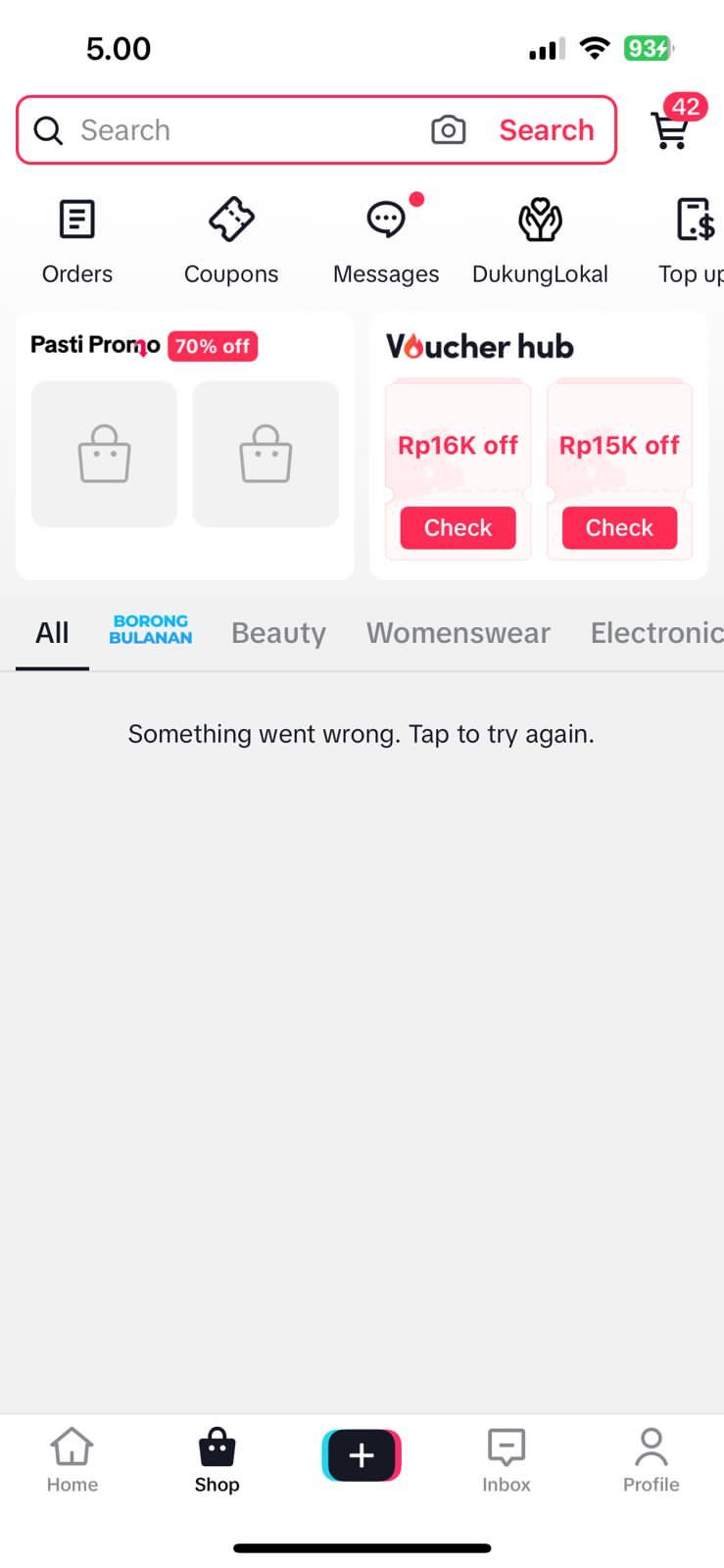Open Orders
724x1568 pixels.
pyautogui.click(x=77, y=241)
